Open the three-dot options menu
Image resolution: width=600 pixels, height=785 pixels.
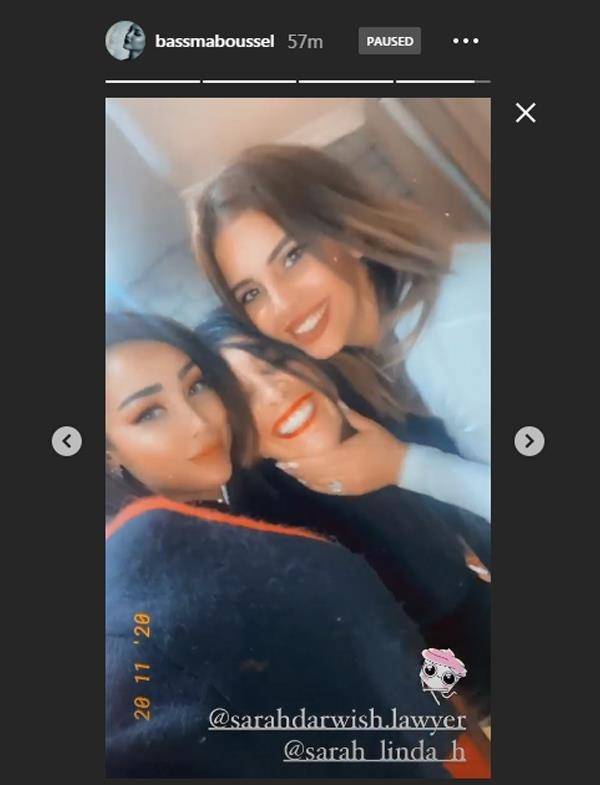[466, 41]
